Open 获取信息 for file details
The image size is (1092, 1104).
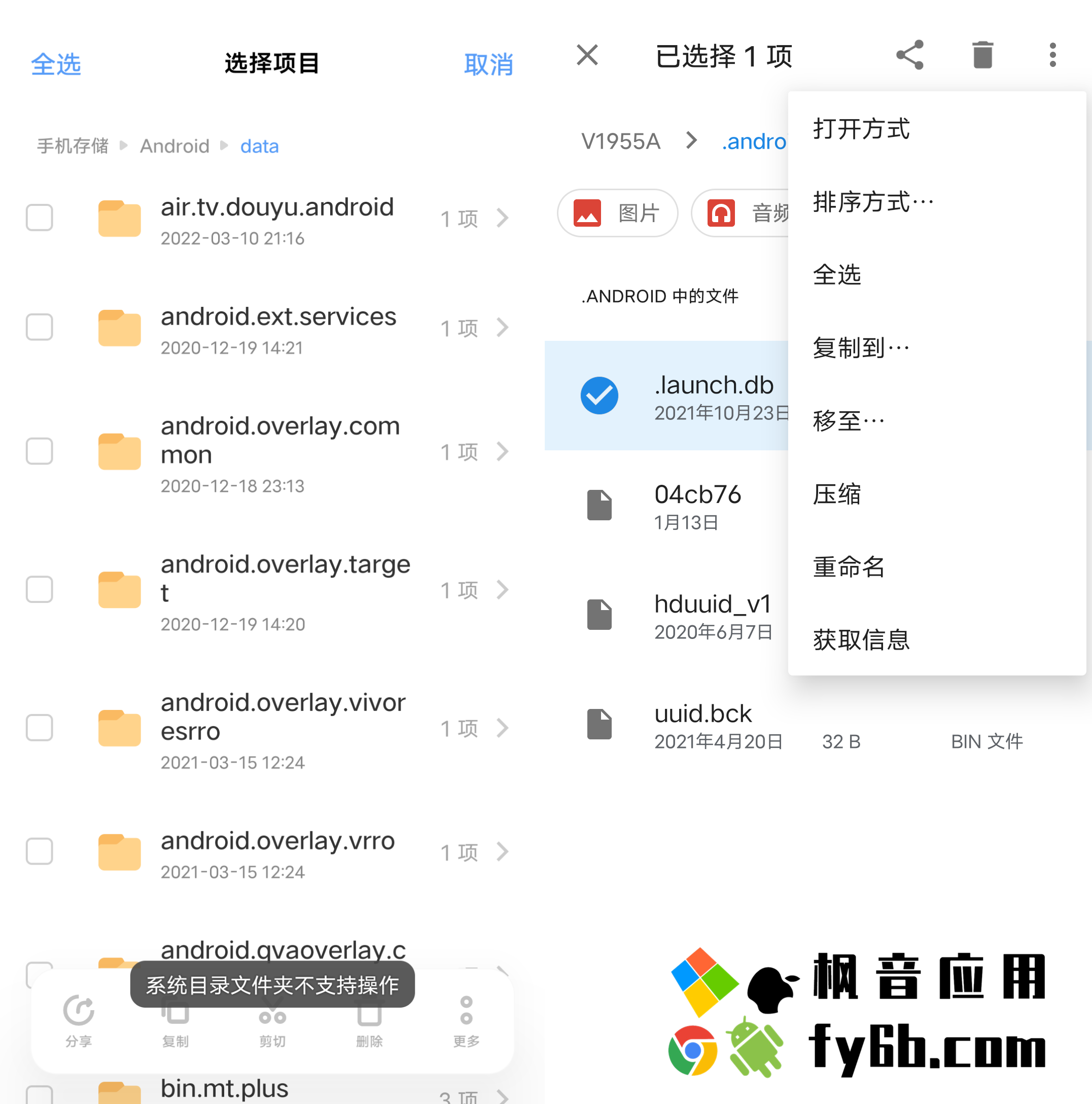pos(861,639)
